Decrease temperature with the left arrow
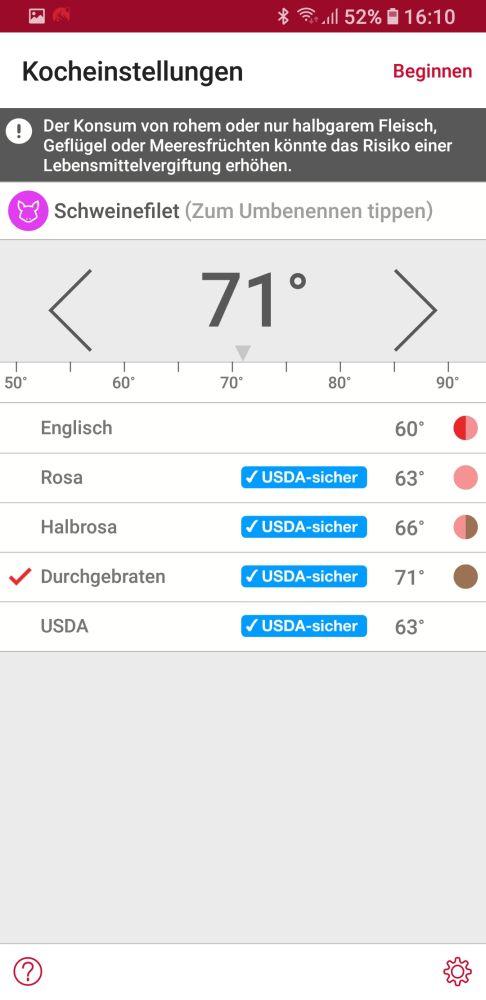This screenshot has width=486, height=1000. 71,311
